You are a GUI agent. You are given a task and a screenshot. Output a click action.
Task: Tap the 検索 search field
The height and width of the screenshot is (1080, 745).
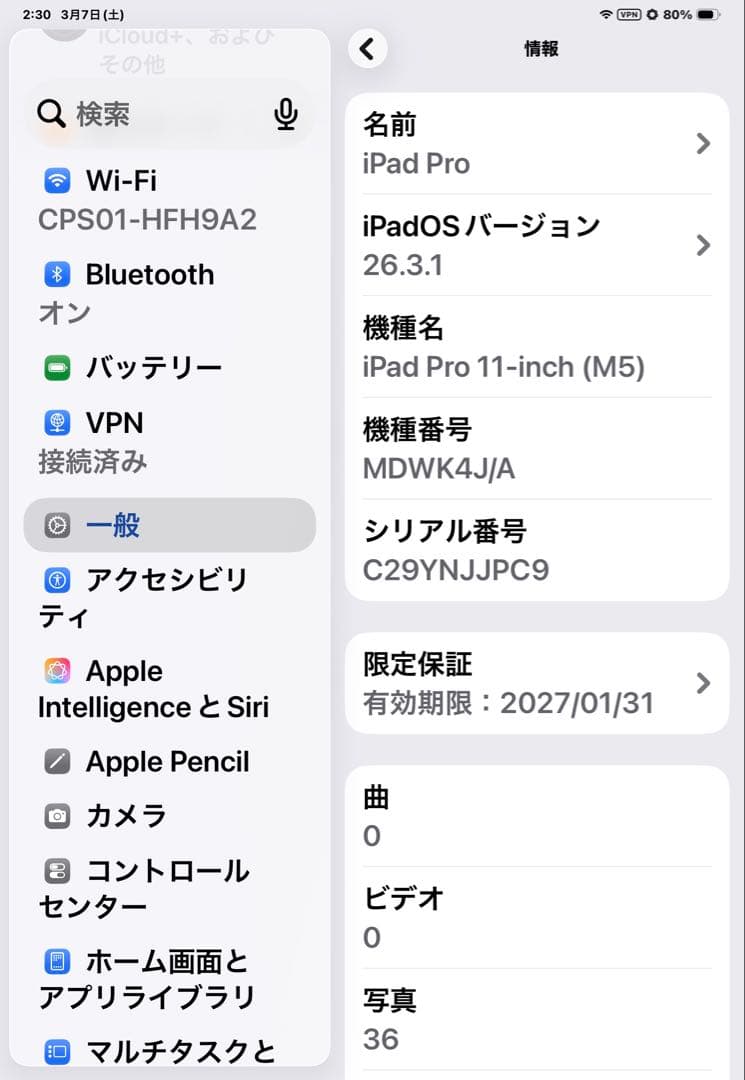[x=150, y=115]
